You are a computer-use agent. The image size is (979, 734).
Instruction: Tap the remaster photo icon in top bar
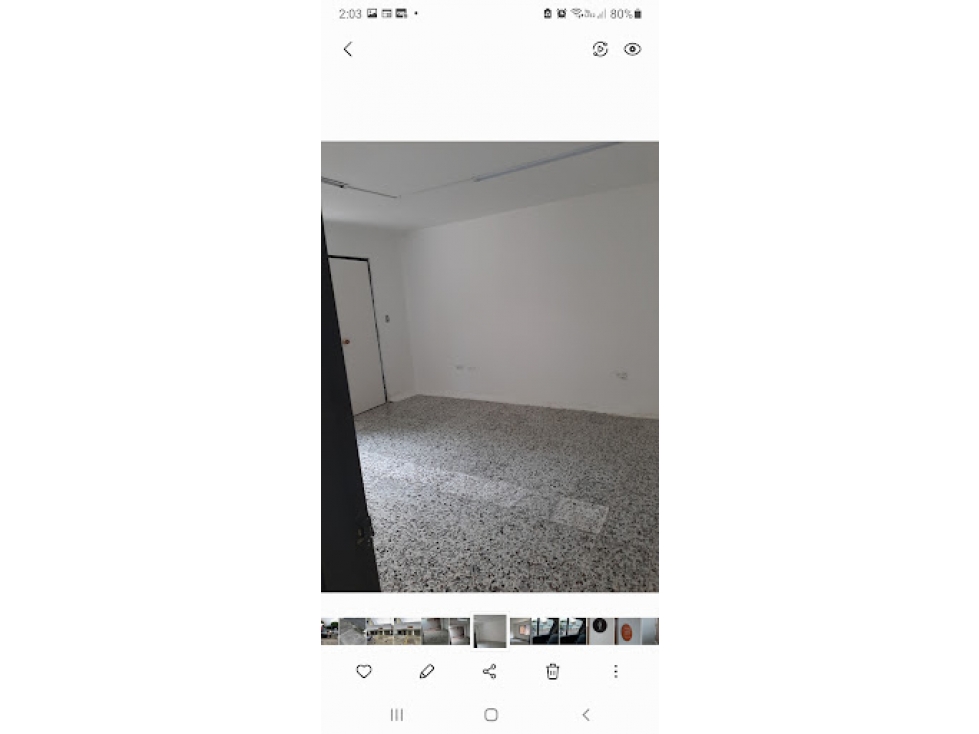pyautogui.click(x=600, y=49)
